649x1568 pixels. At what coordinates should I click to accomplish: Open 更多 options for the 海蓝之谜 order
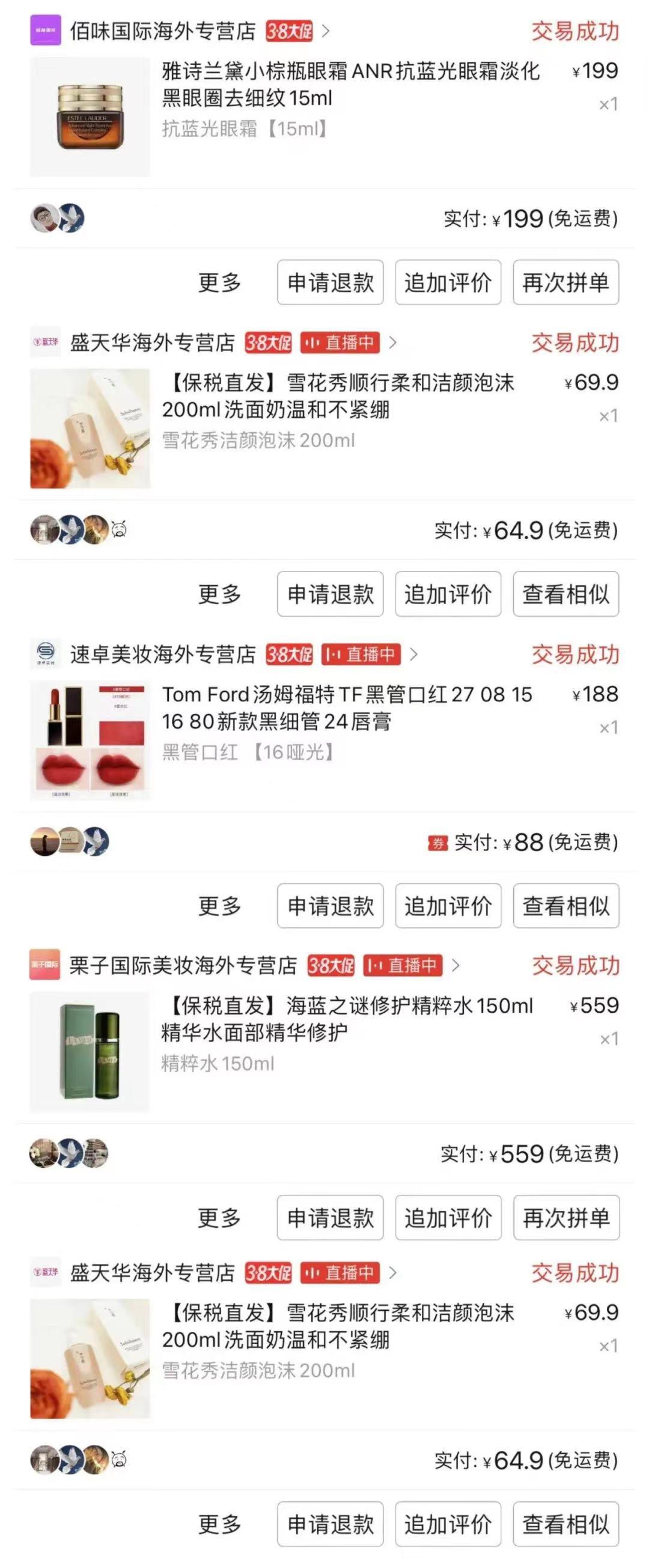[x=219, y=1218]
